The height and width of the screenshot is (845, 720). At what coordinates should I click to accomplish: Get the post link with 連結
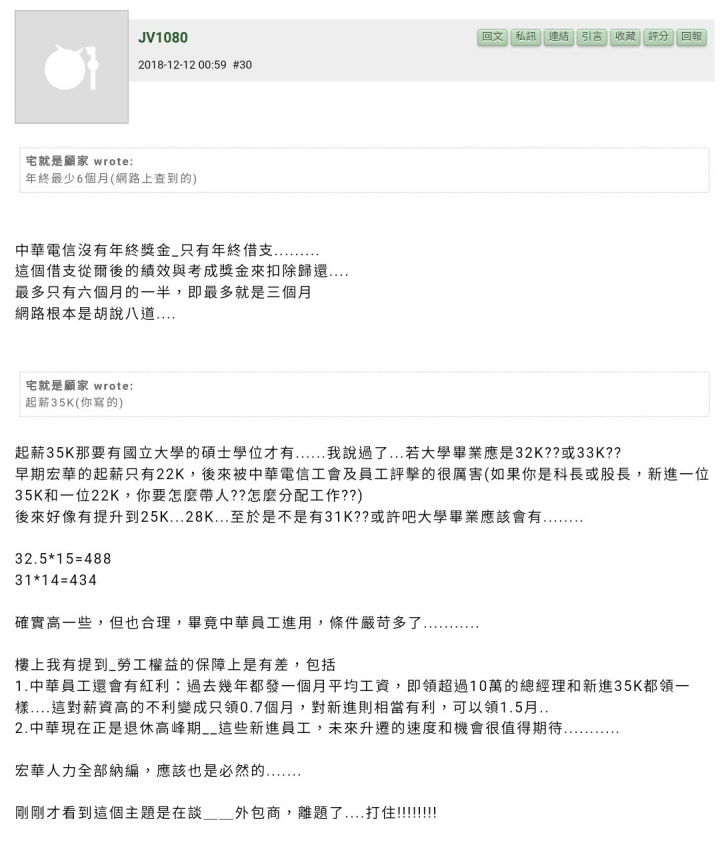click(558, 37)
